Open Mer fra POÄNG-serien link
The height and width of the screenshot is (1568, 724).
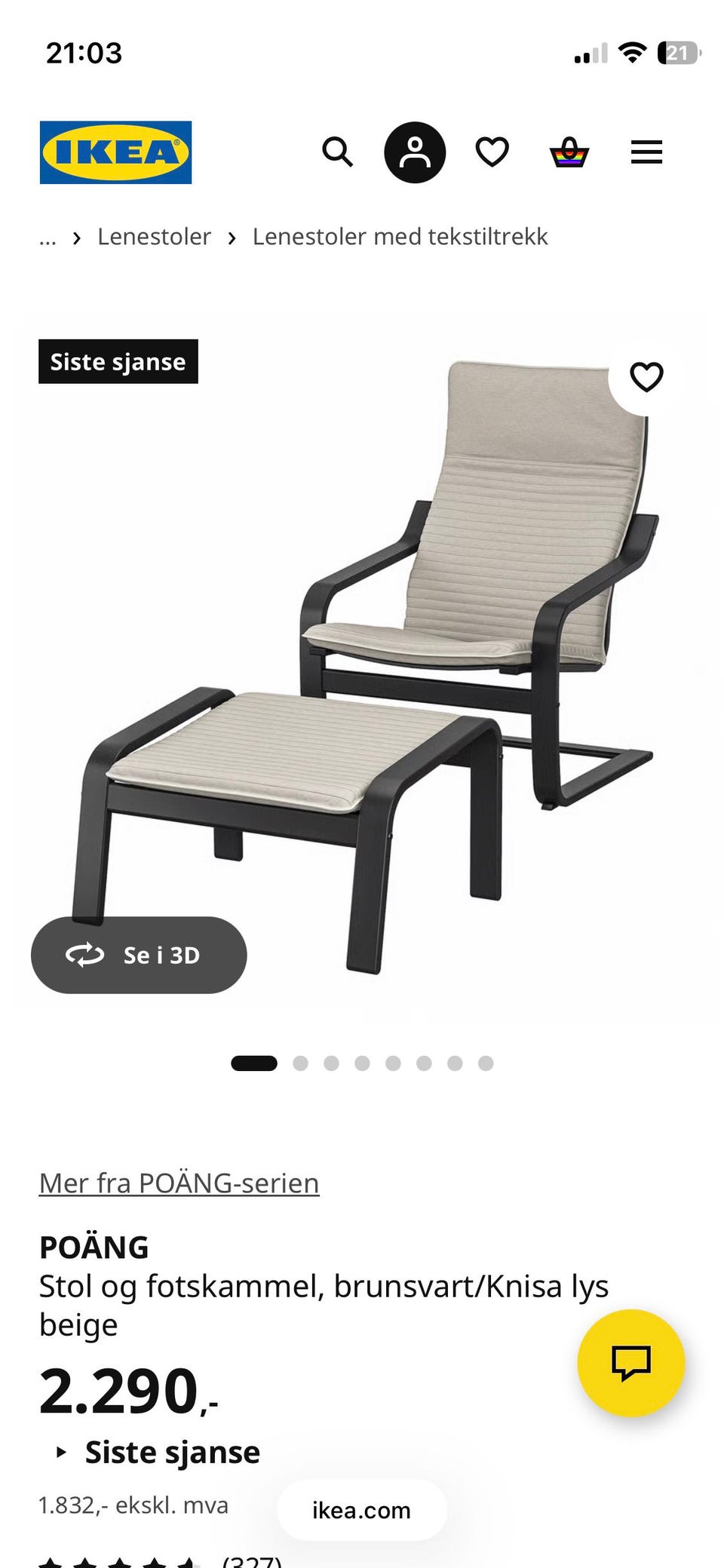179,1183
